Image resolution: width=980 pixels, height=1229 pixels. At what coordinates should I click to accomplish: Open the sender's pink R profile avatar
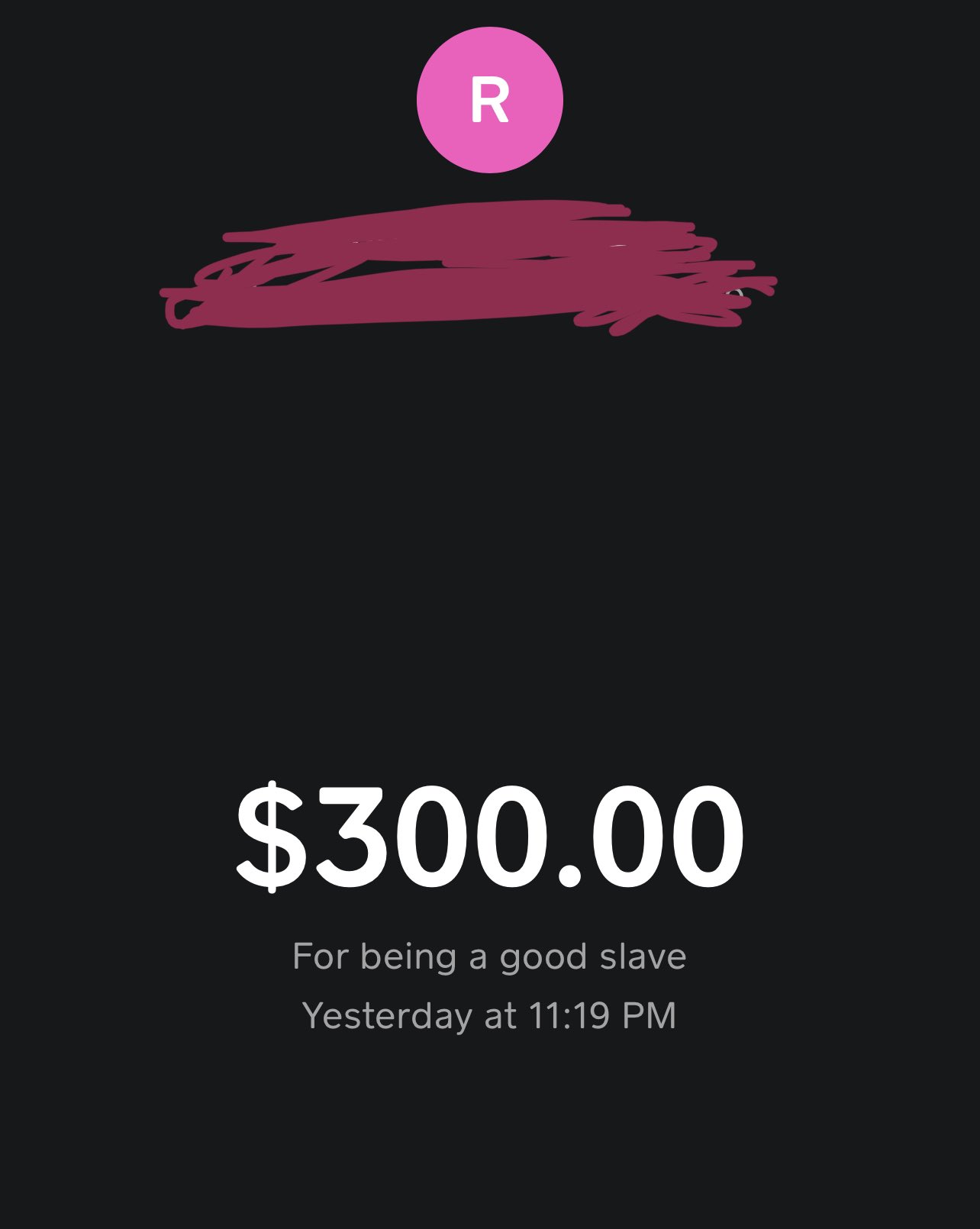tap(489, 100)
